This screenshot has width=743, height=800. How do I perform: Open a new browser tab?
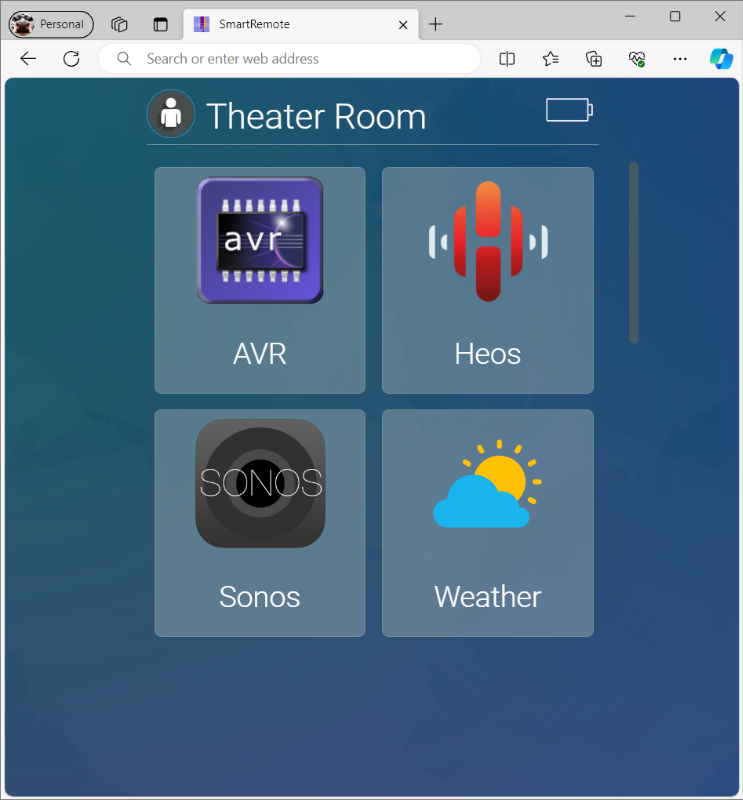click(435, 24)
